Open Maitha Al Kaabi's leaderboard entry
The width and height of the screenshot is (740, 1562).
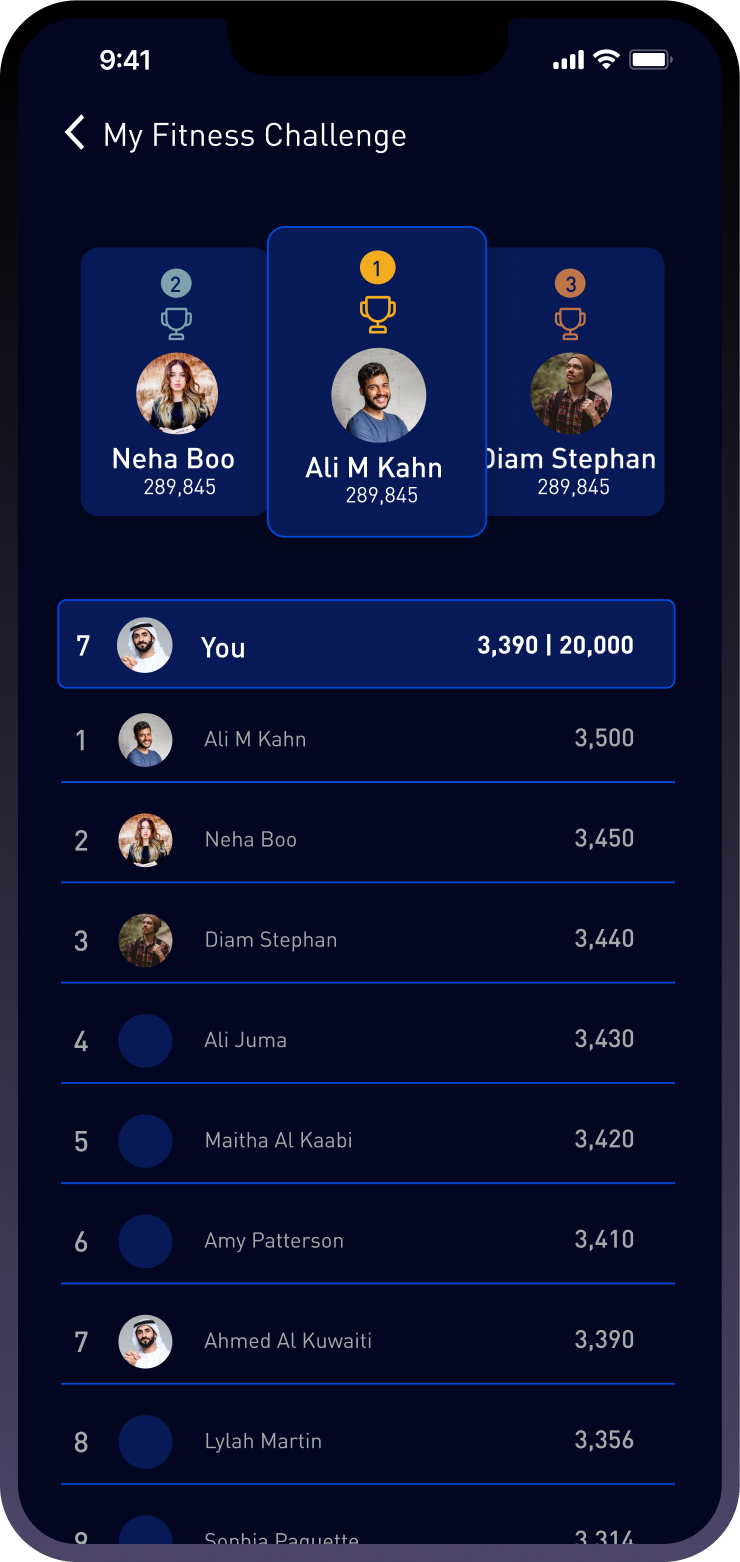366,1140
